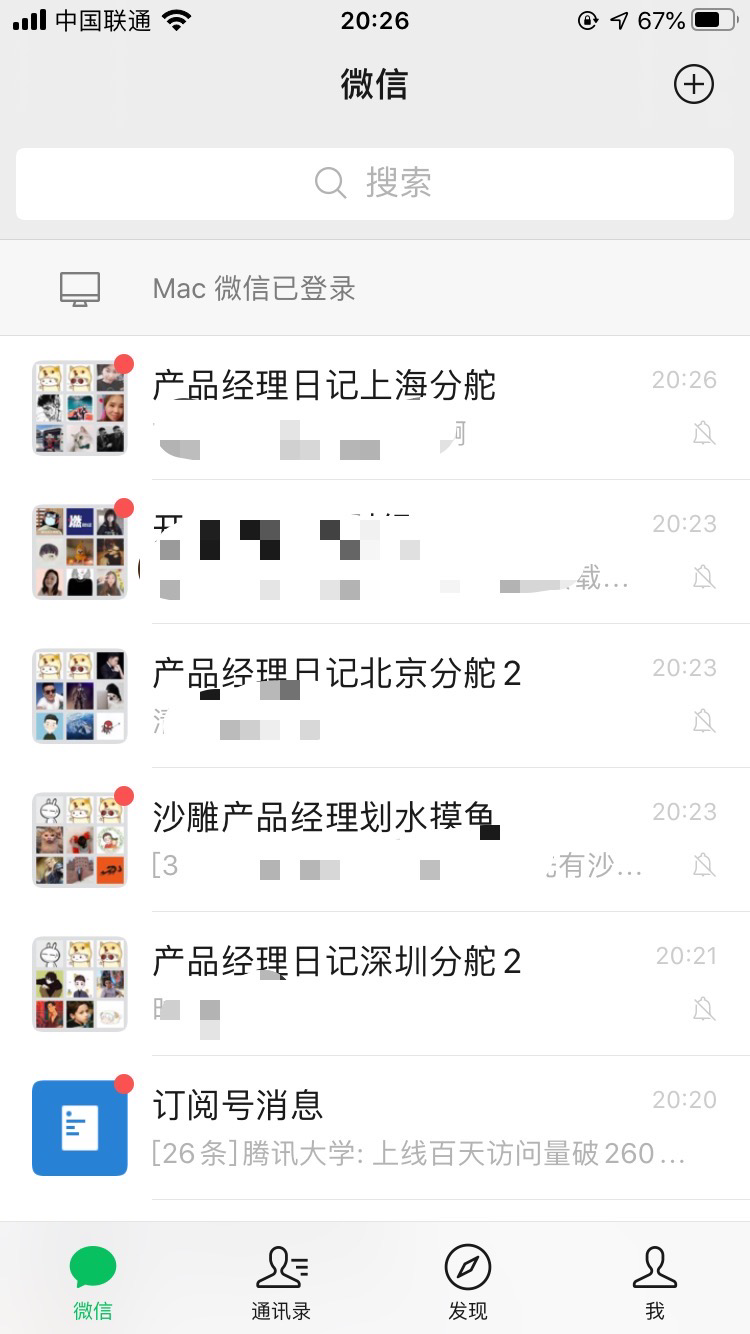750x1334 pixels.
Task: Switch to the 发现 discover tab
Action: 468,1284
